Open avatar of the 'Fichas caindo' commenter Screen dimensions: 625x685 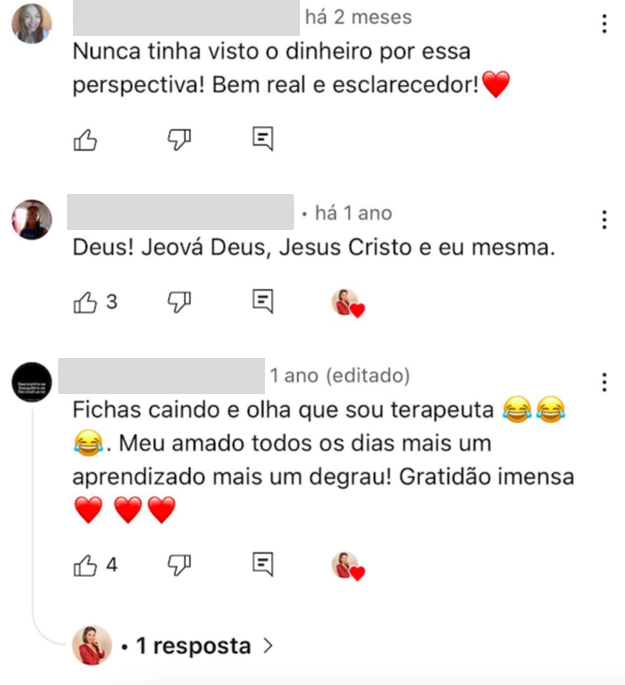(x=31, y=382)
